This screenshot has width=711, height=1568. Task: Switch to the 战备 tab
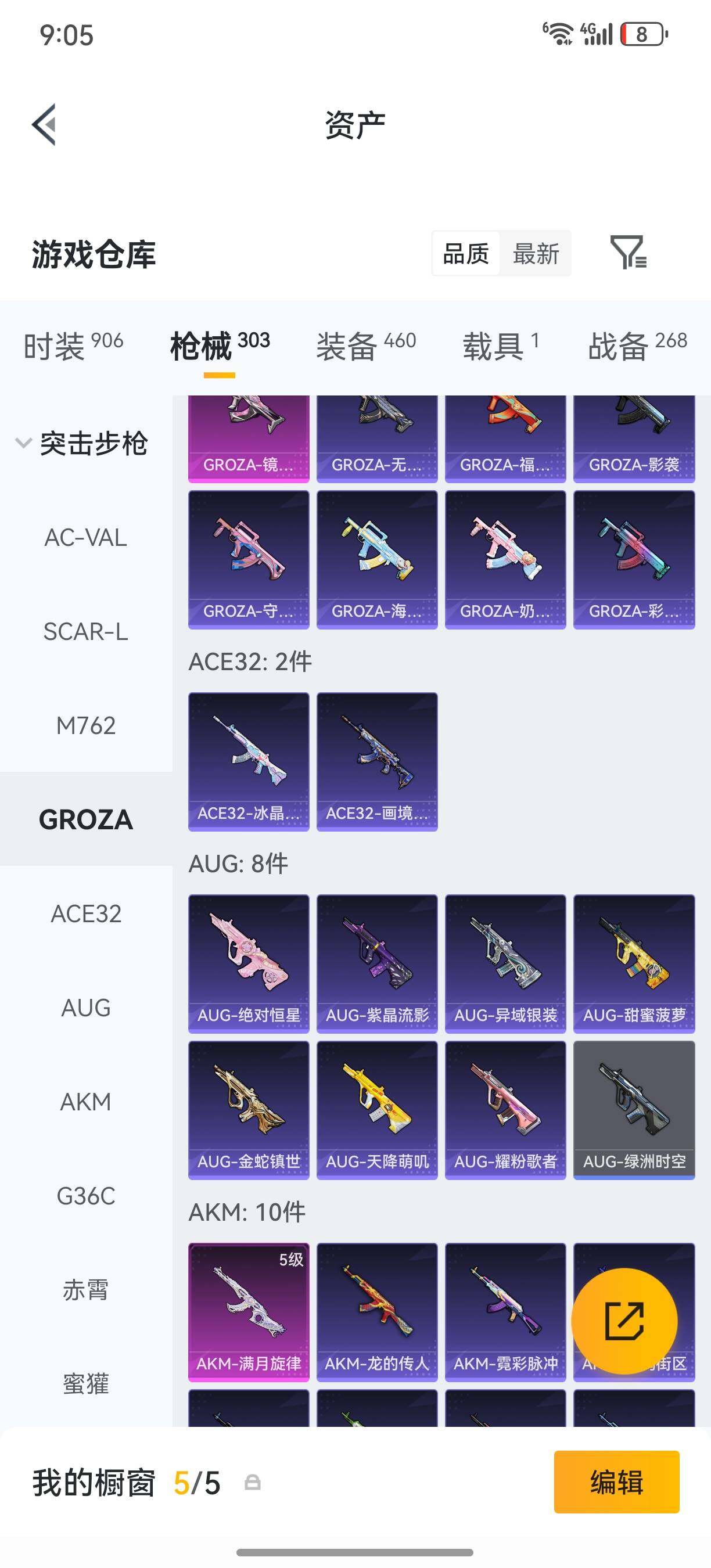(637, 346)
